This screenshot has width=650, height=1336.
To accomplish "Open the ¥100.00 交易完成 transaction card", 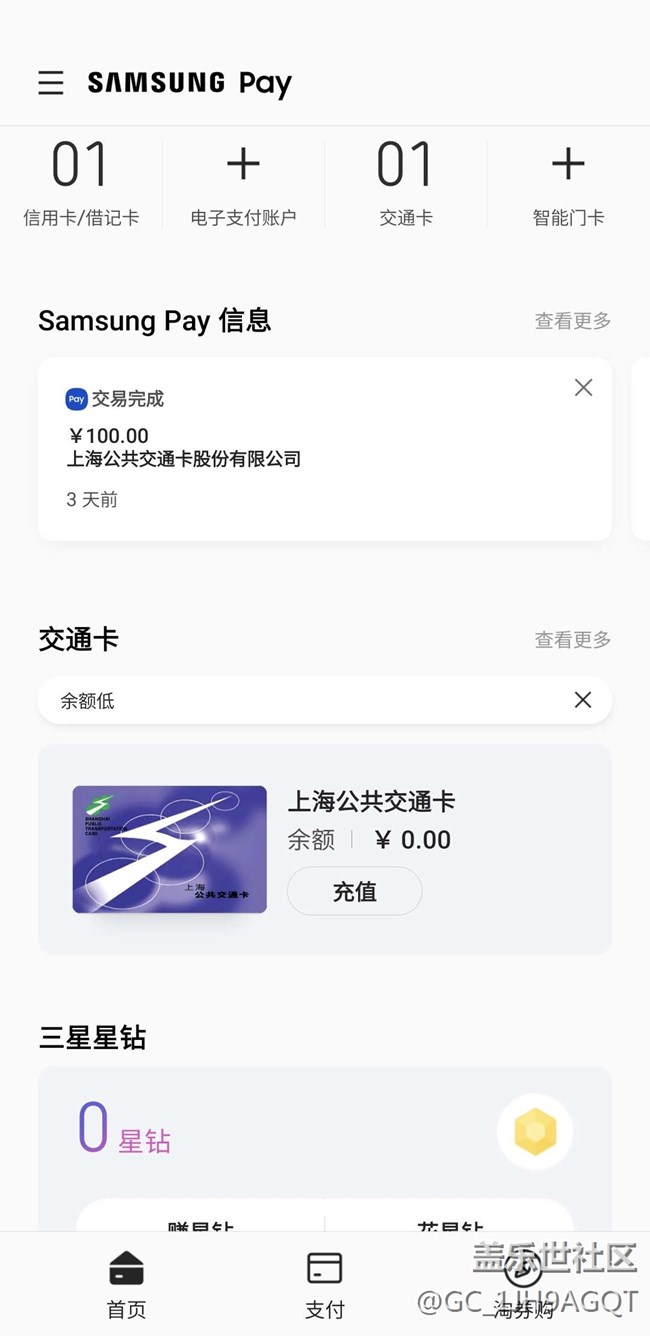I will tap(300, 450).
